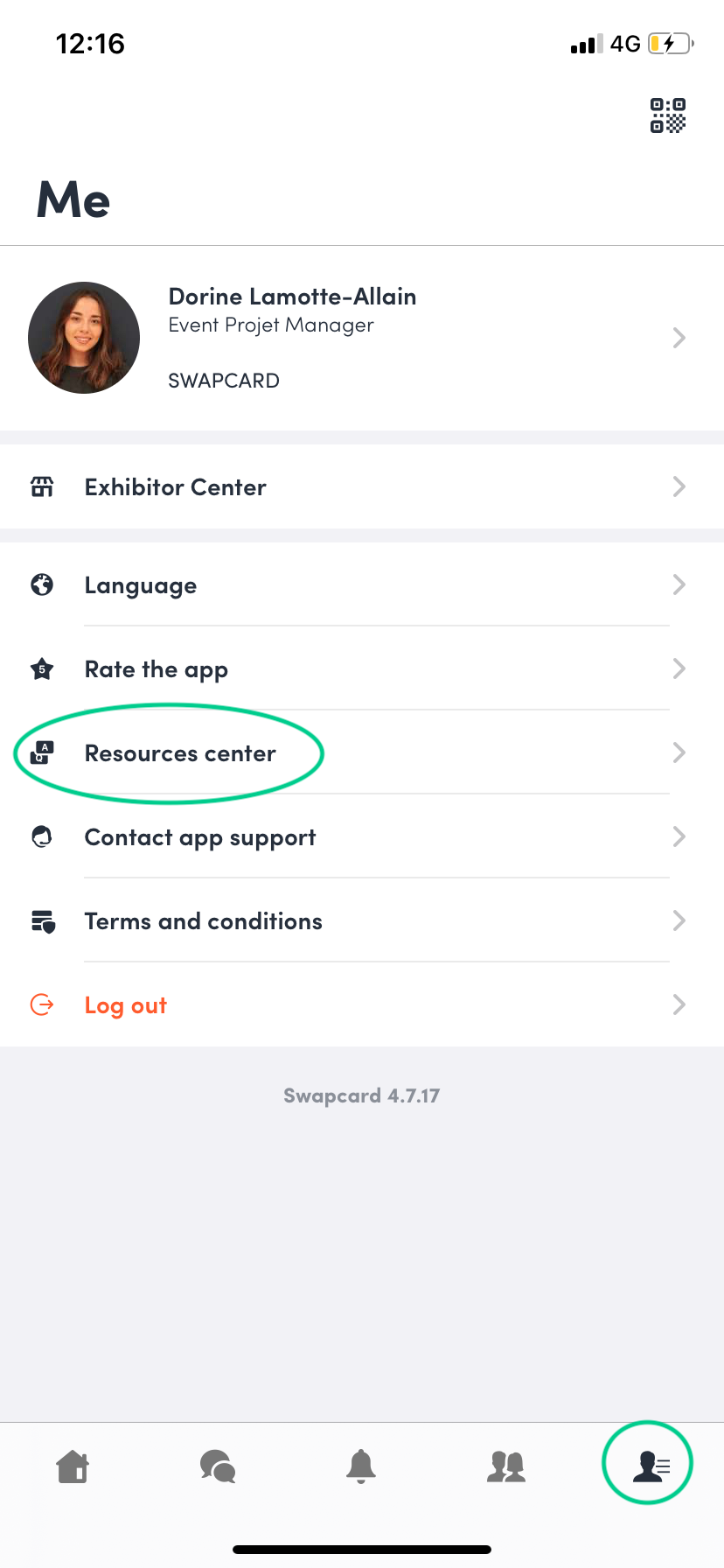Switch to the contacts tab
Viewport: 724px width, 1568px height.
505,1466
